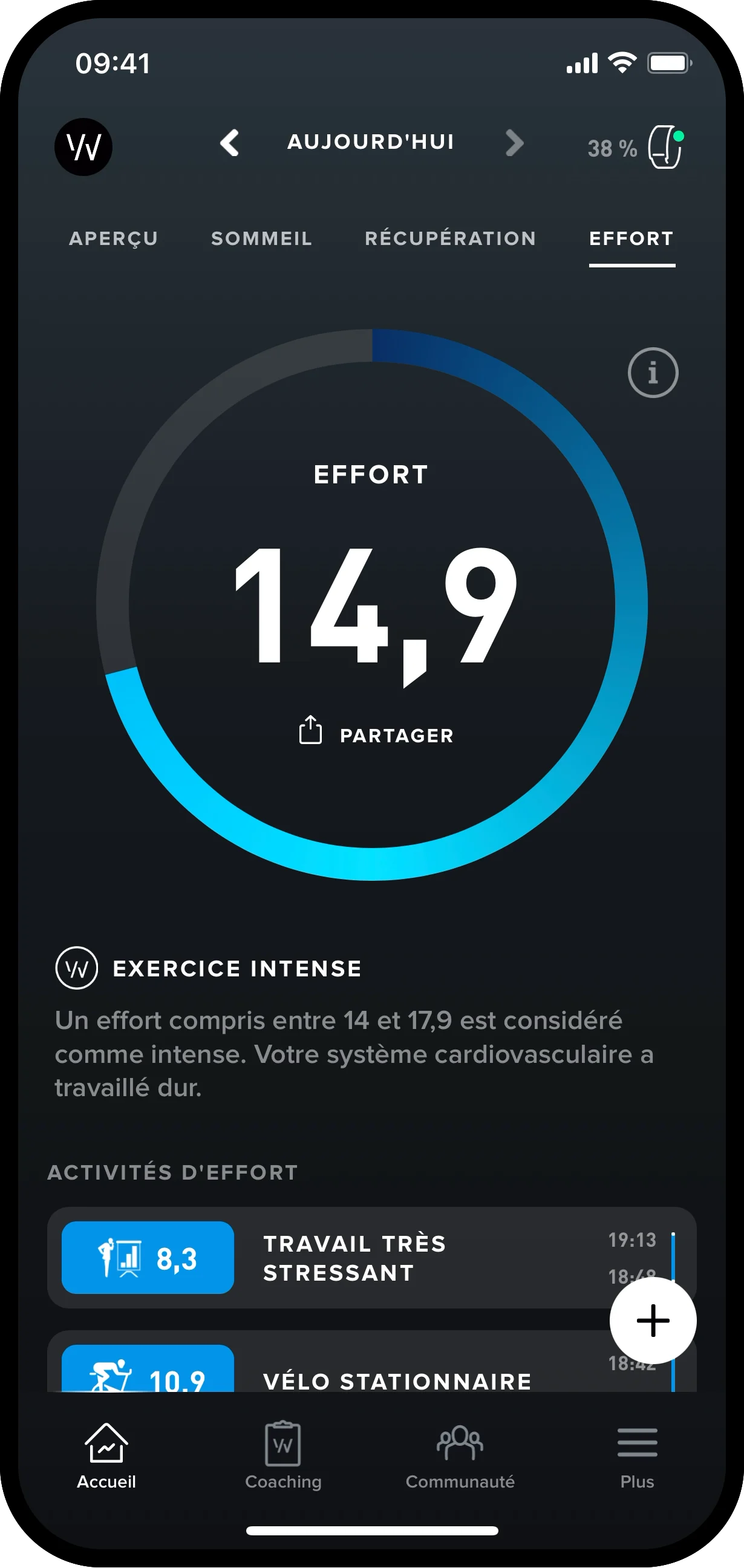744x1568 pixels.
Task: Switch to the Récupération tab
Action: pos(451,238)
